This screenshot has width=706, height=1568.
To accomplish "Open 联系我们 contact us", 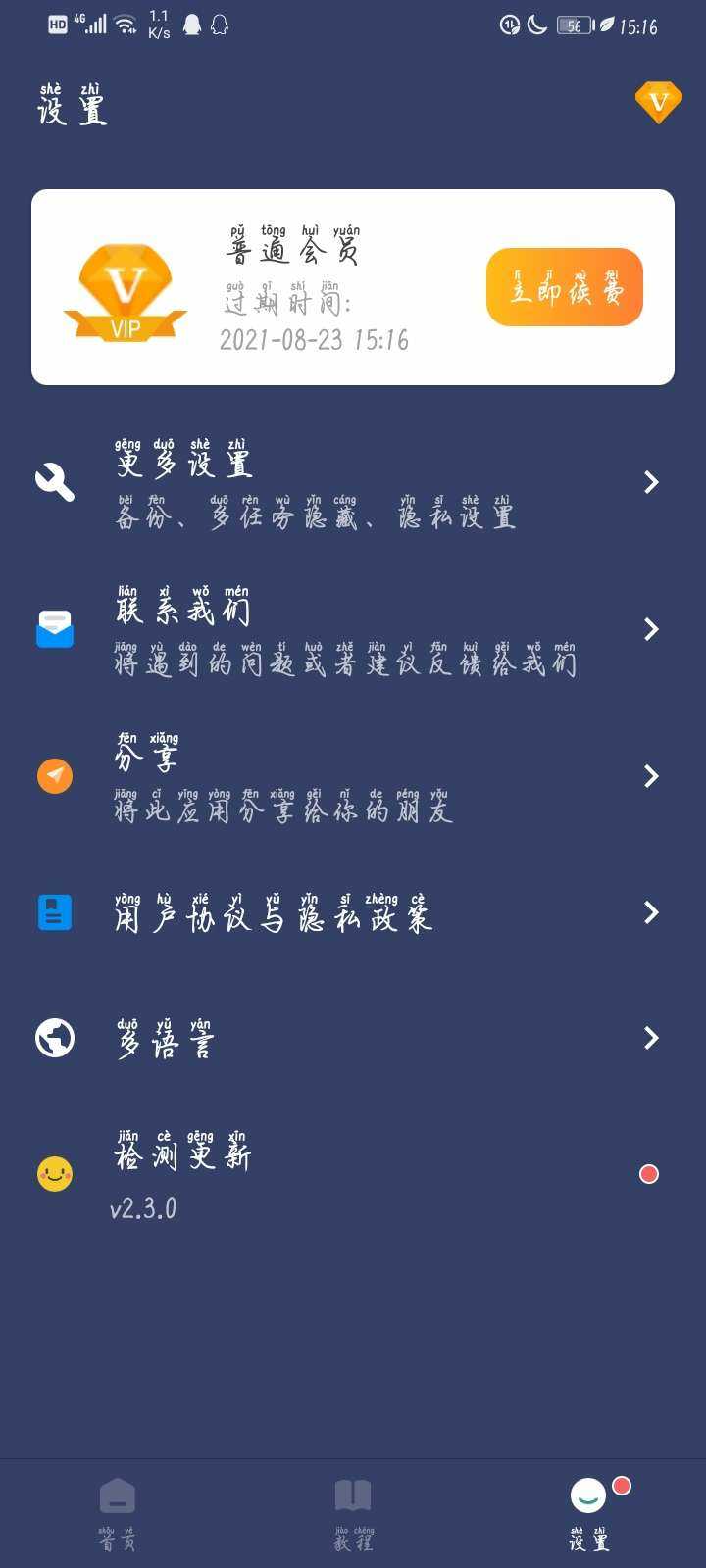I will point(353,629).
